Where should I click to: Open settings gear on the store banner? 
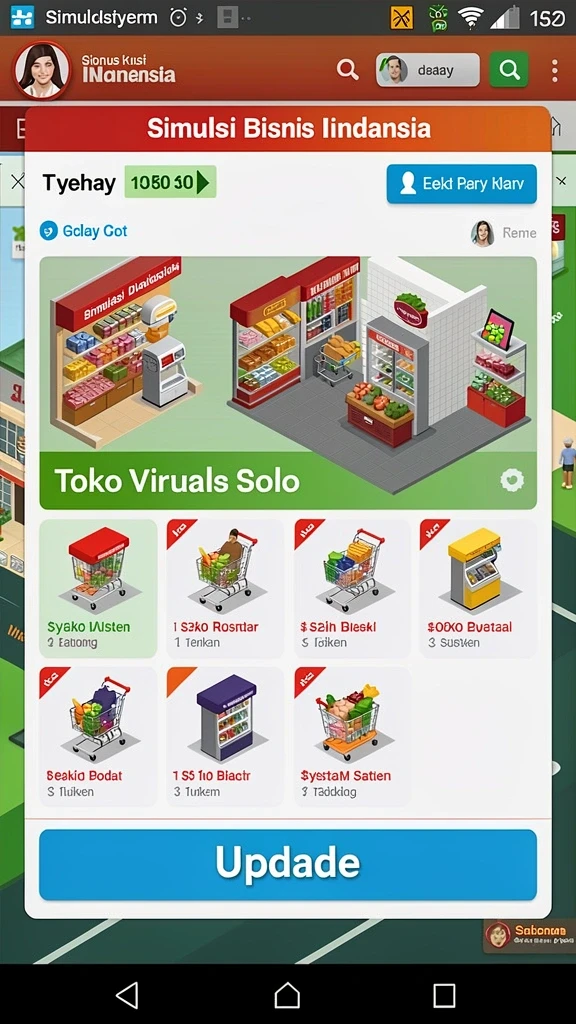512,481
